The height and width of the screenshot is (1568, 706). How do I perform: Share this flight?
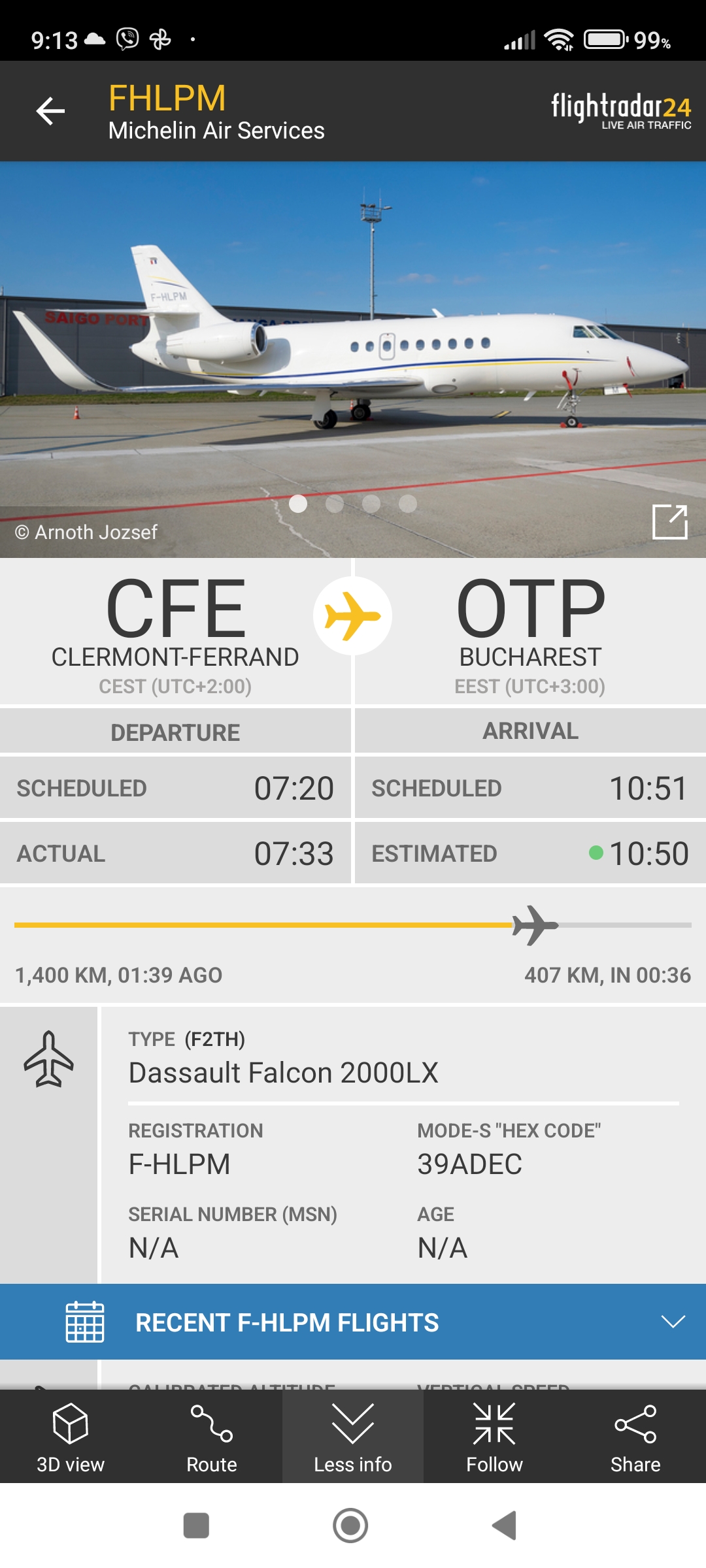pos(635,1437)
